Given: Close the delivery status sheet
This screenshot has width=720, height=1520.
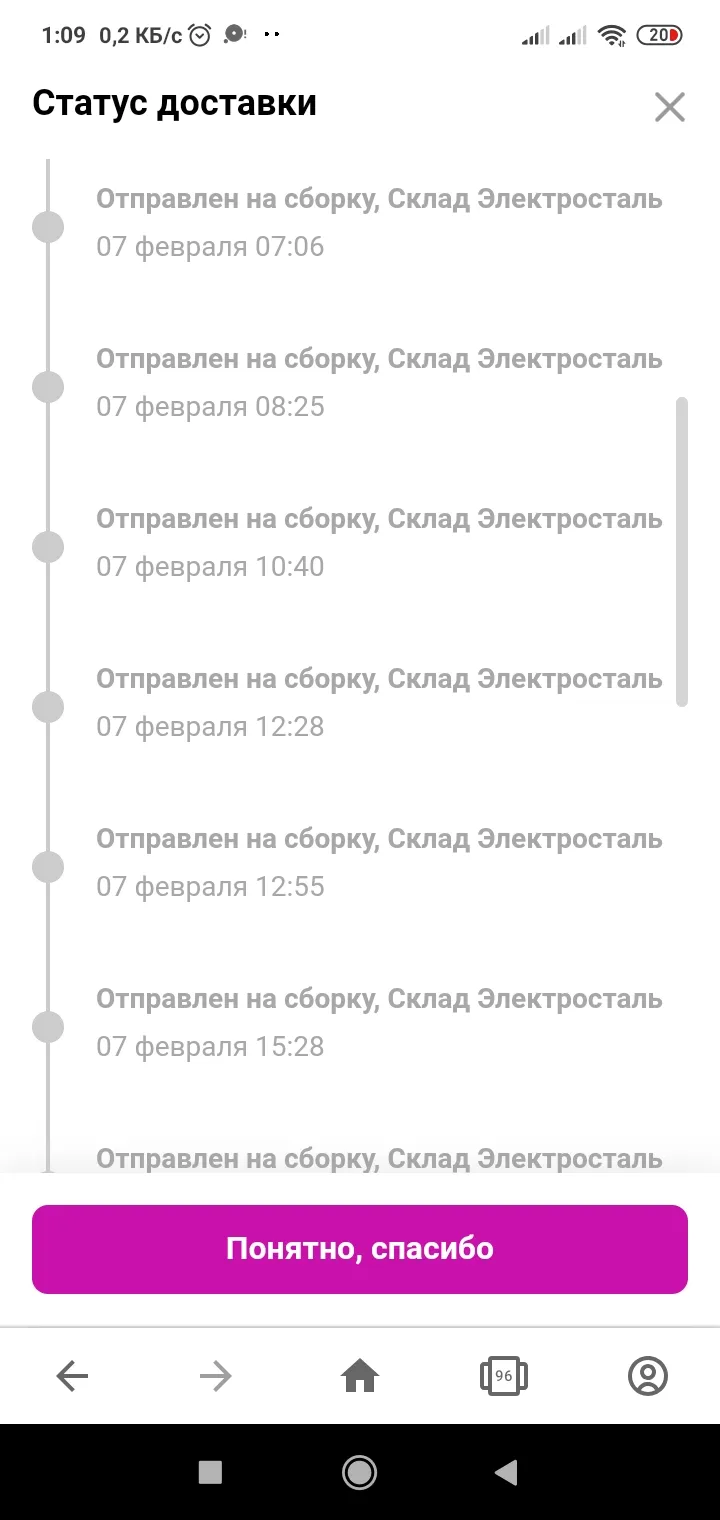Looking at the screenshot, I should [x=669, y=107].
